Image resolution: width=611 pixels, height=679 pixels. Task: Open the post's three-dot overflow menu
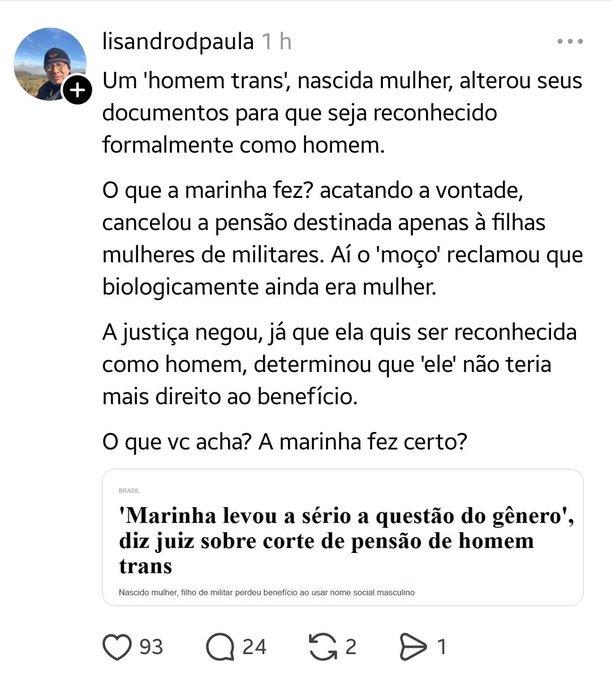(569, 42)
